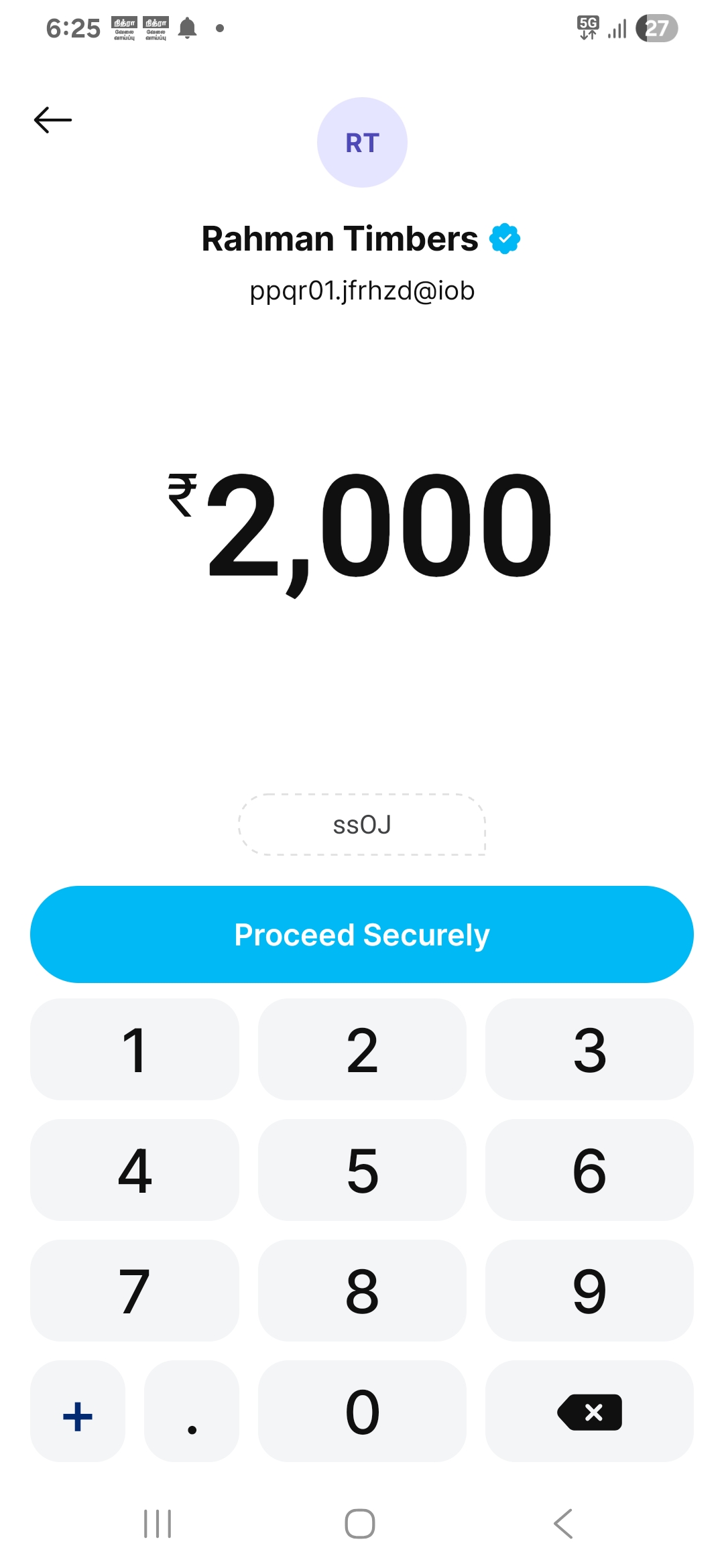Enter digit 0 on the keypad
The height and width of the screenshot is (1568, 724).
tap(362, 1411)
